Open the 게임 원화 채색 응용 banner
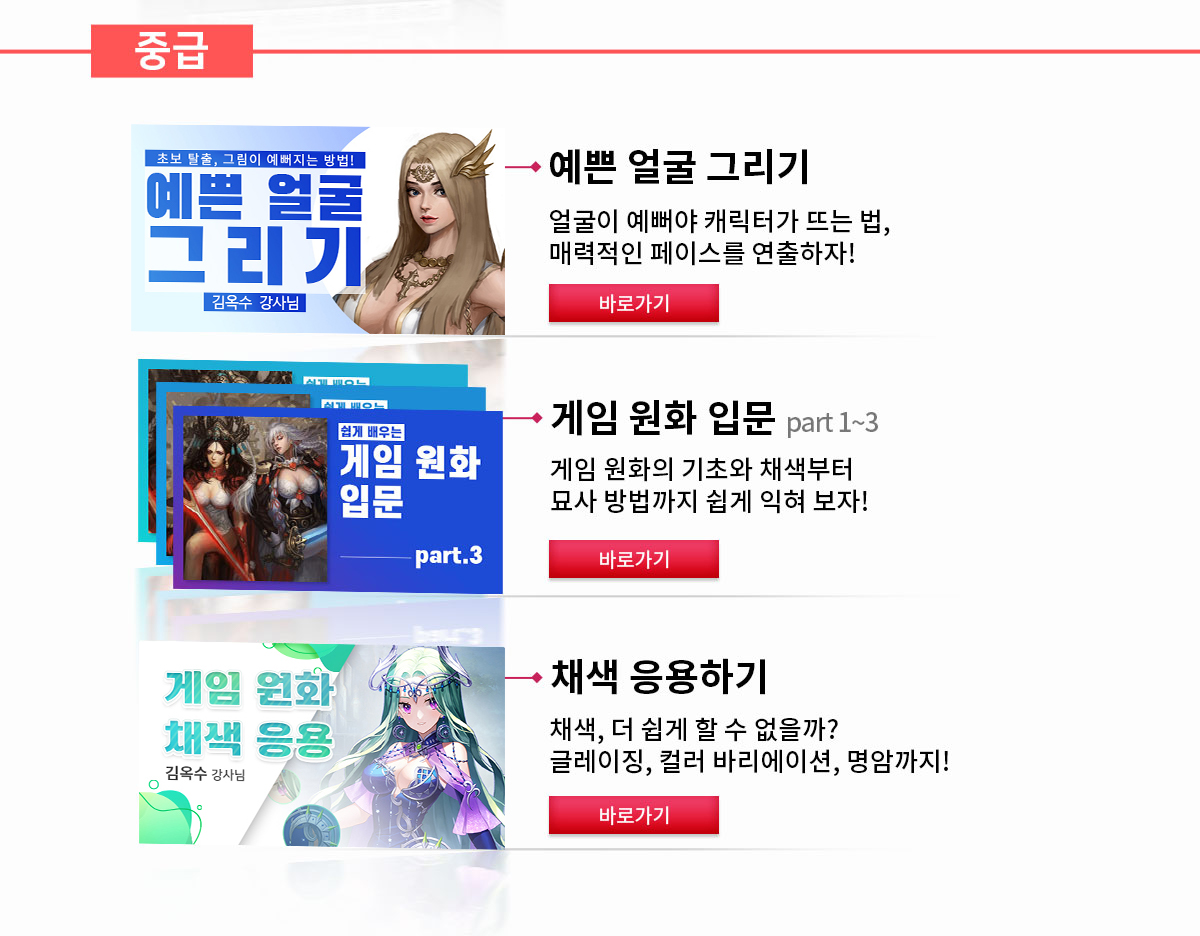 click(321, 746)
